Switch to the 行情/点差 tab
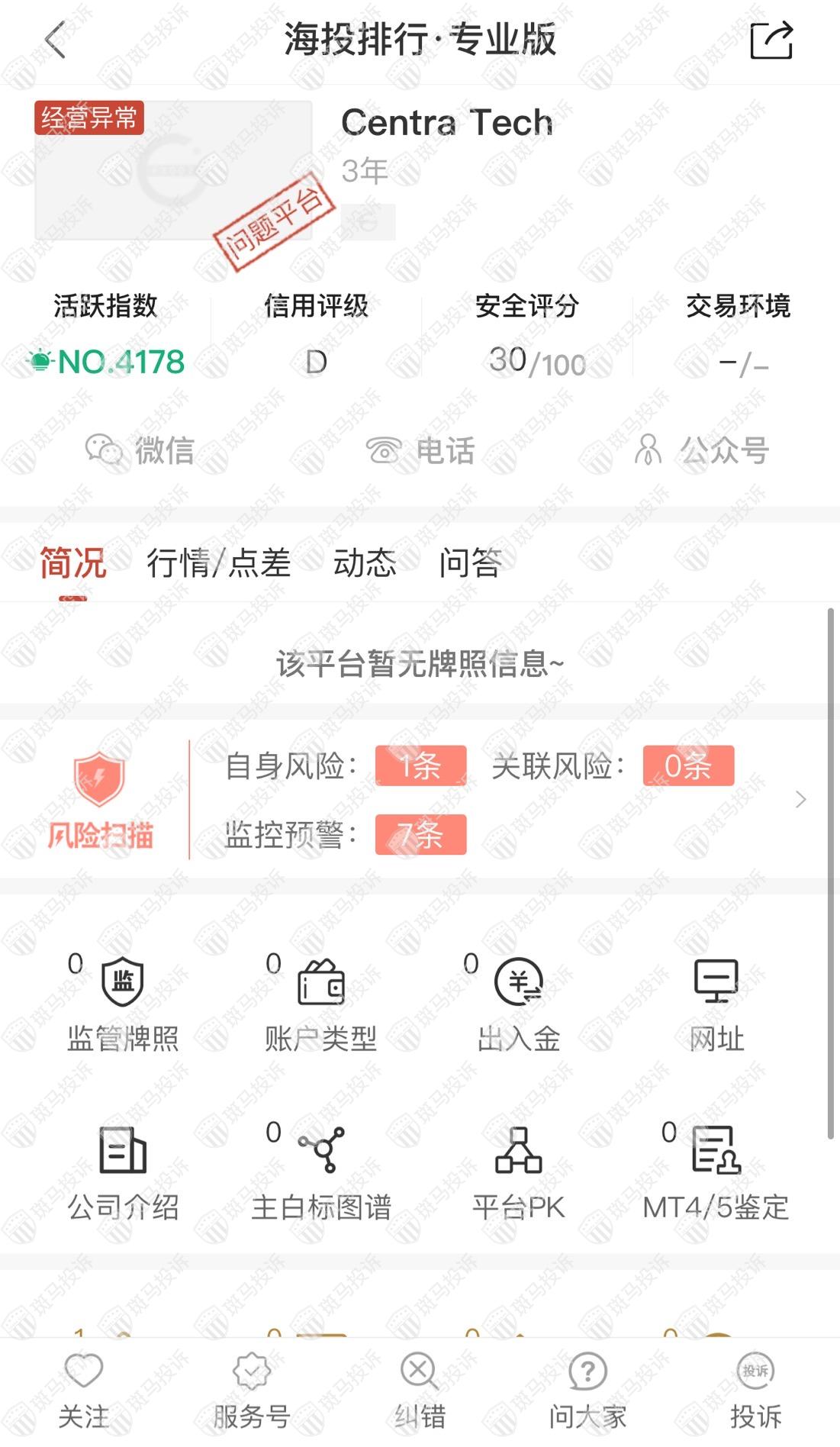840x1447 pixels. coord(219,563)
